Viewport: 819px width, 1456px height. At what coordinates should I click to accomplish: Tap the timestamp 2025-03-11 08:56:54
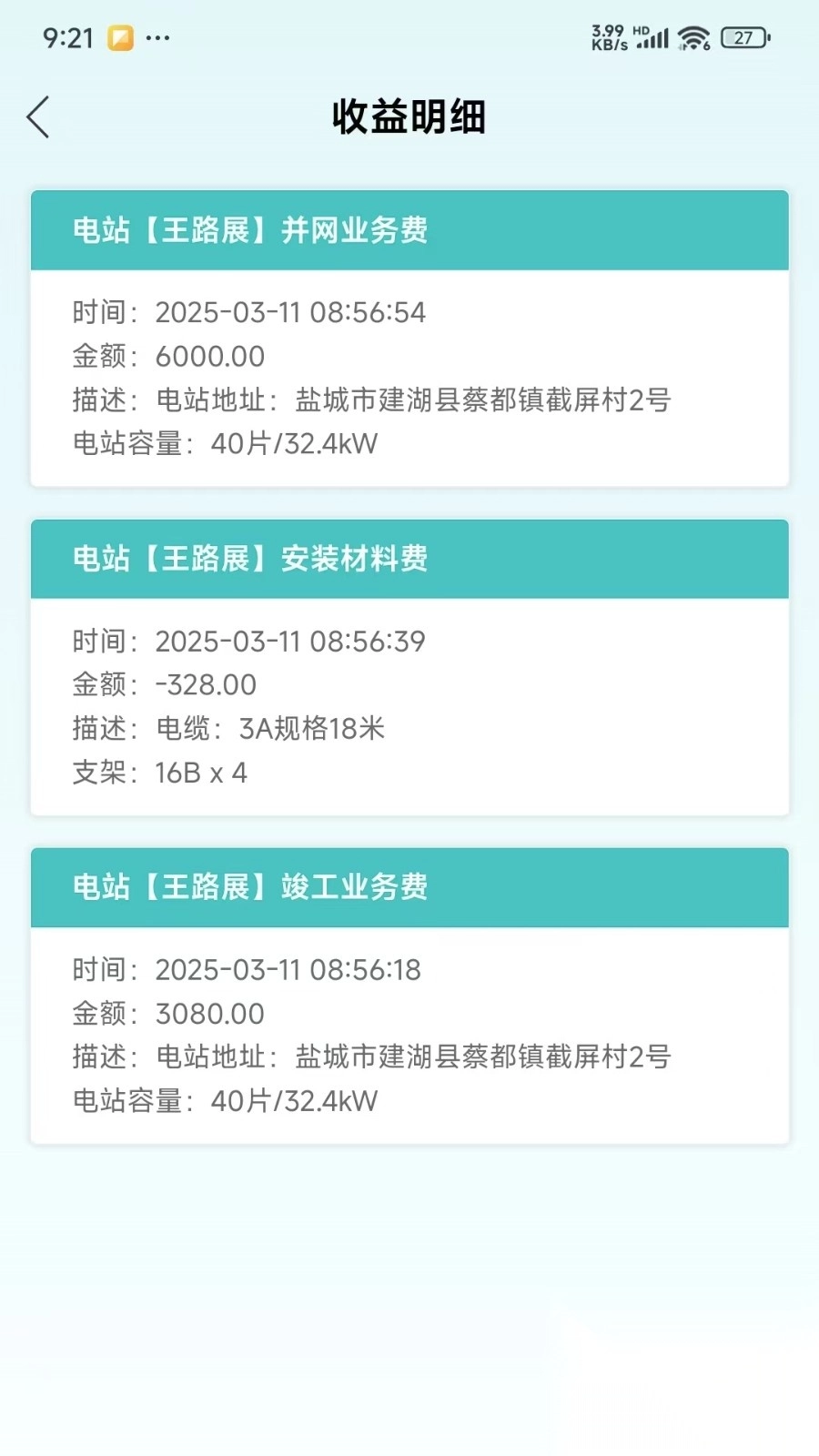pos(291,312)
